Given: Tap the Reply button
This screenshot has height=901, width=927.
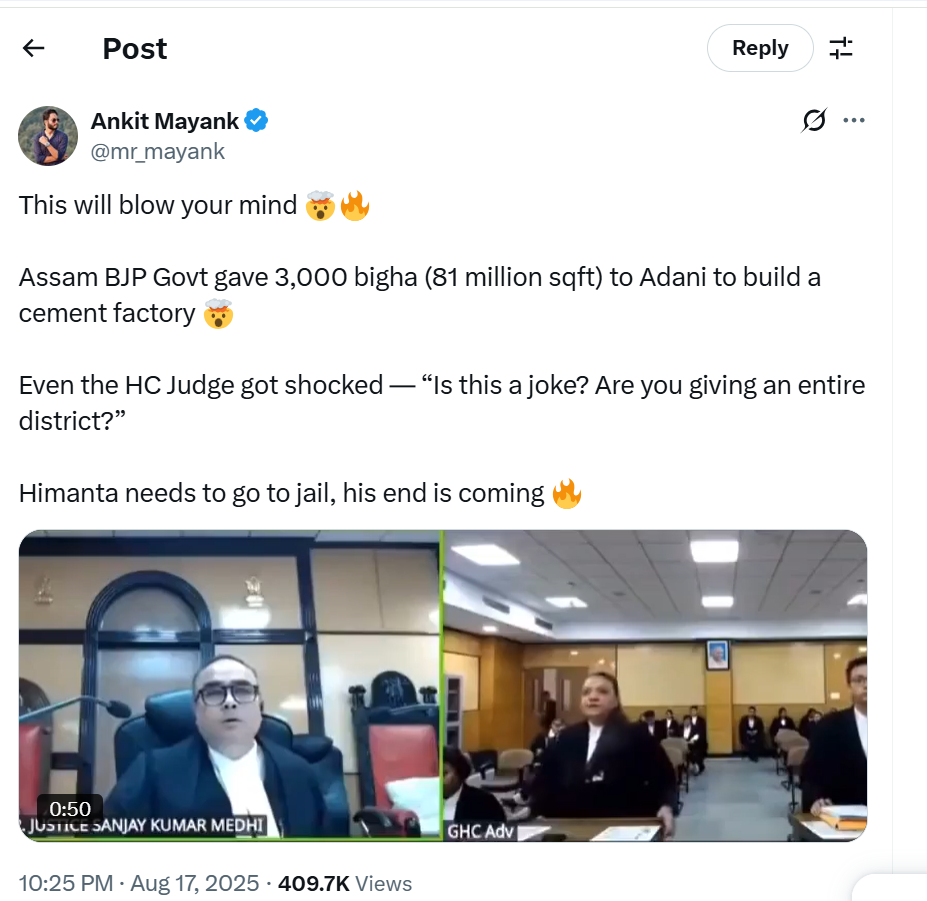Looking at the screenshot, I should point(760,48).
